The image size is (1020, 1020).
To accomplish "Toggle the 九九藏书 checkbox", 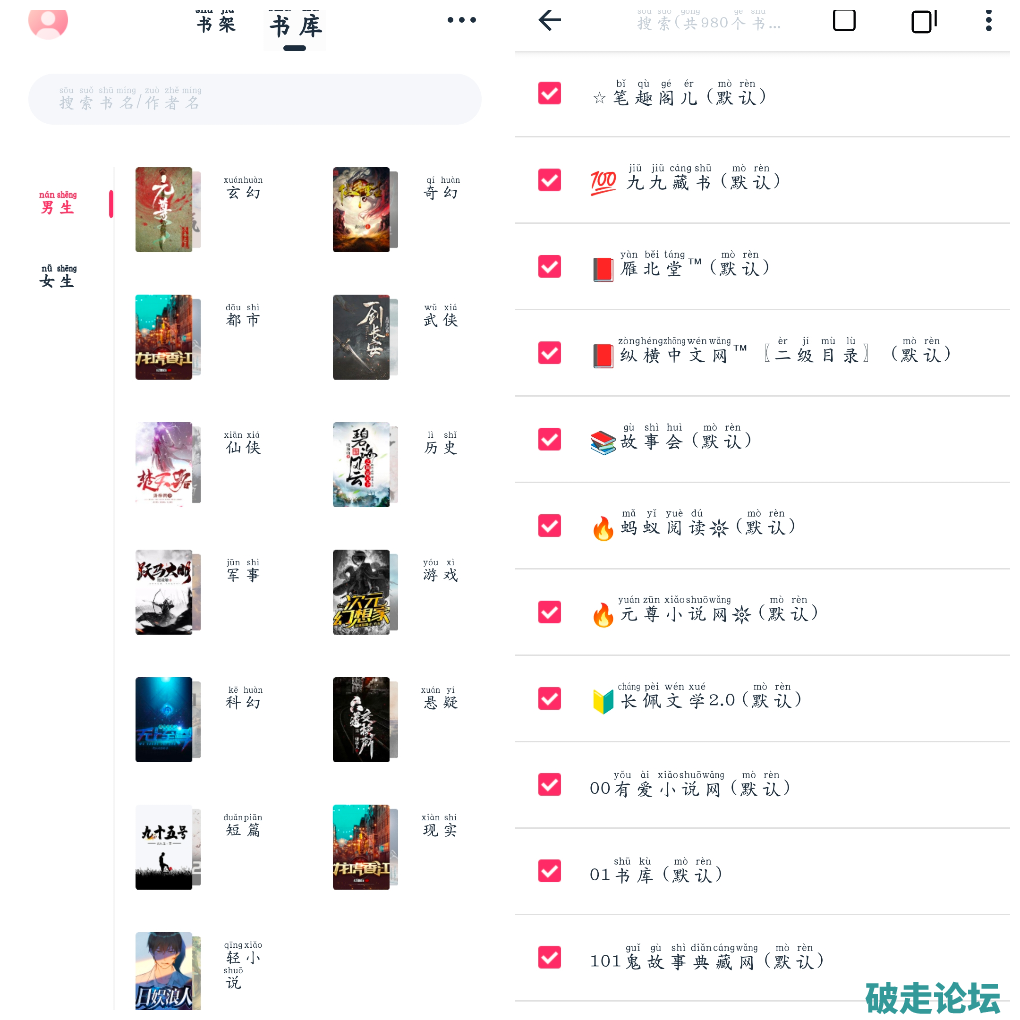I will (x=549, y=180).
